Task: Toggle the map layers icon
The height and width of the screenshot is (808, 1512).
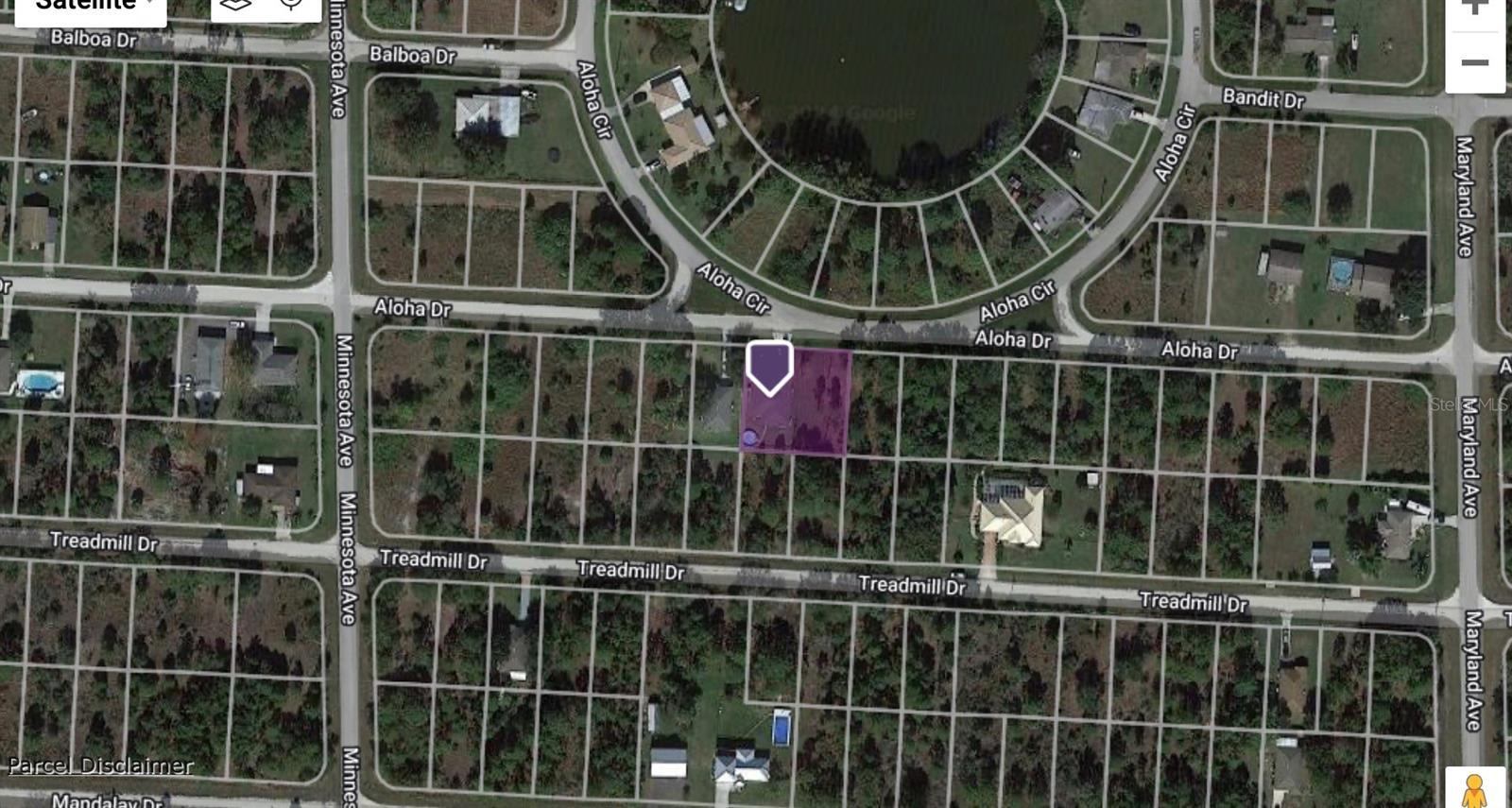Action: [x=235, y=5]
